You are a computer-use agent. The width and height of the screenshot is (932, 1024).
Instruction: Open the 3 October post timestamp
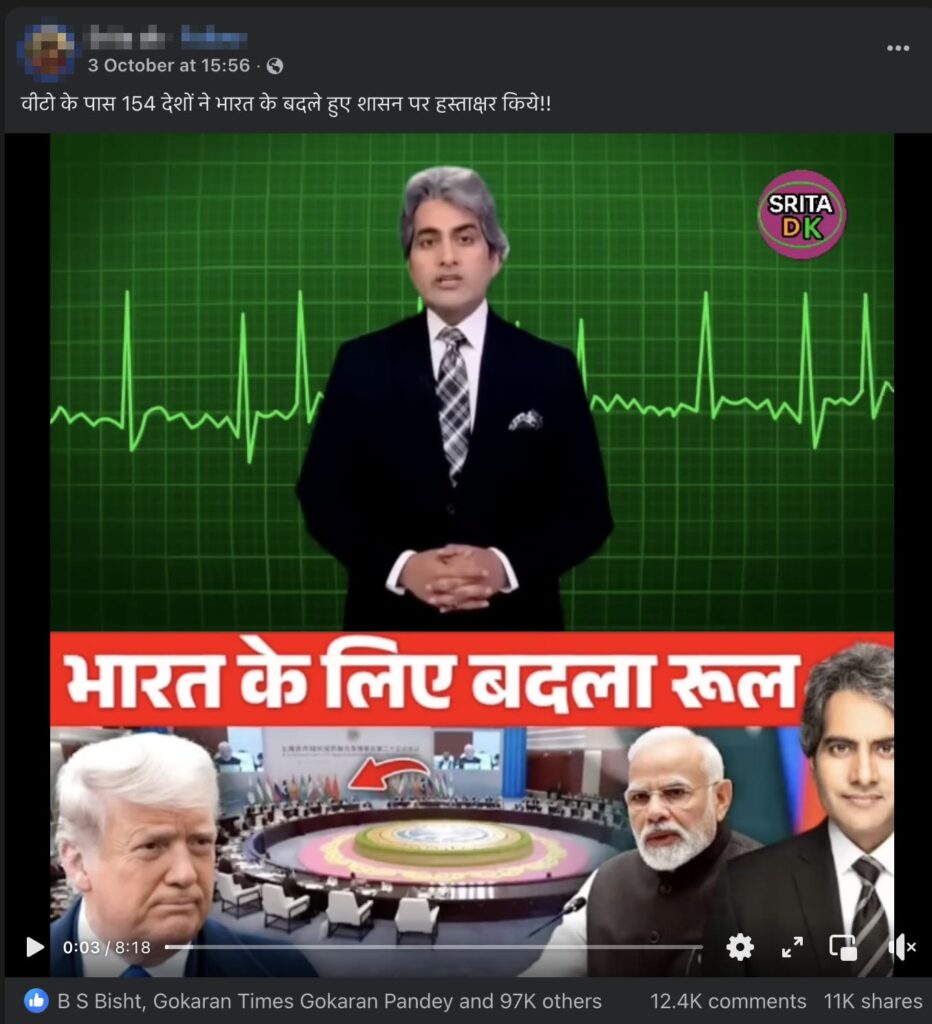point(168,66)
